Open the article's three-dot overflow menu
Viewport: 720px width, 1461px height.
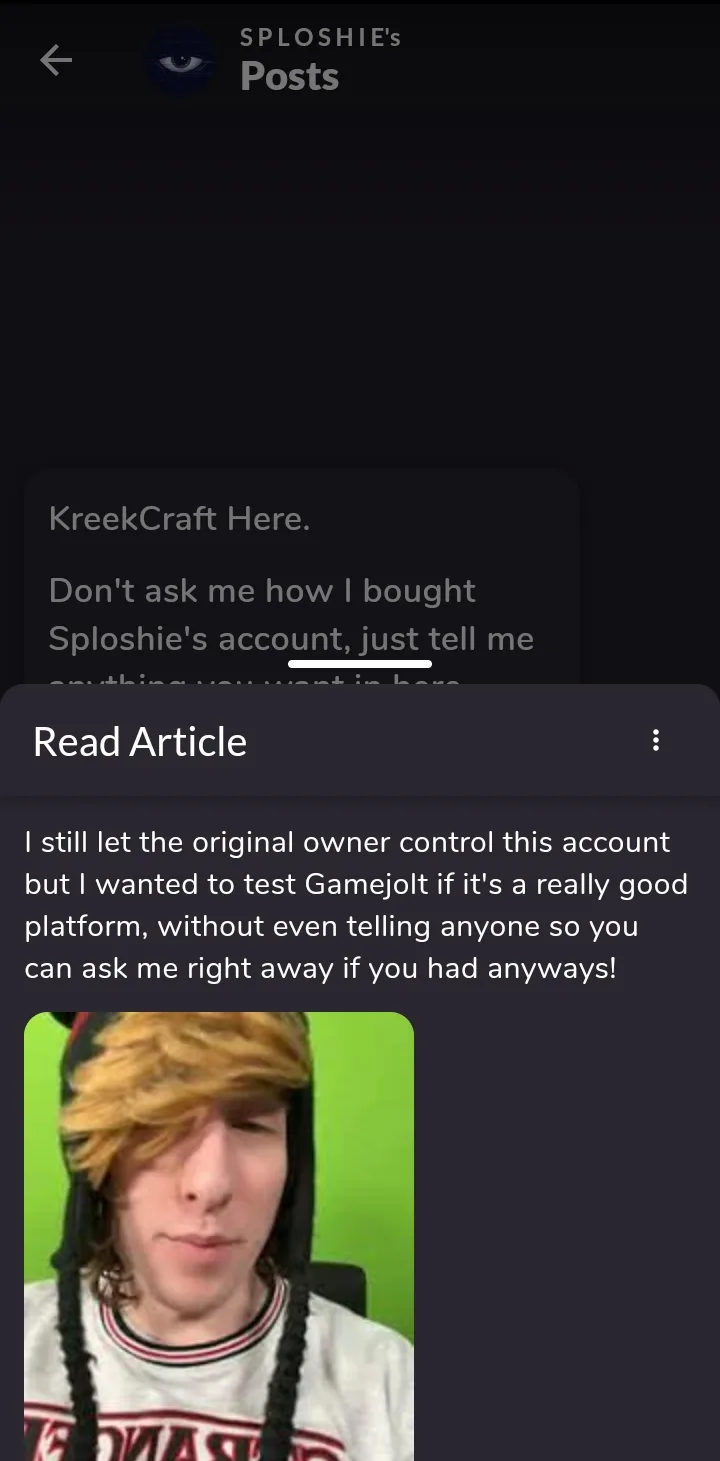[655, 740]
